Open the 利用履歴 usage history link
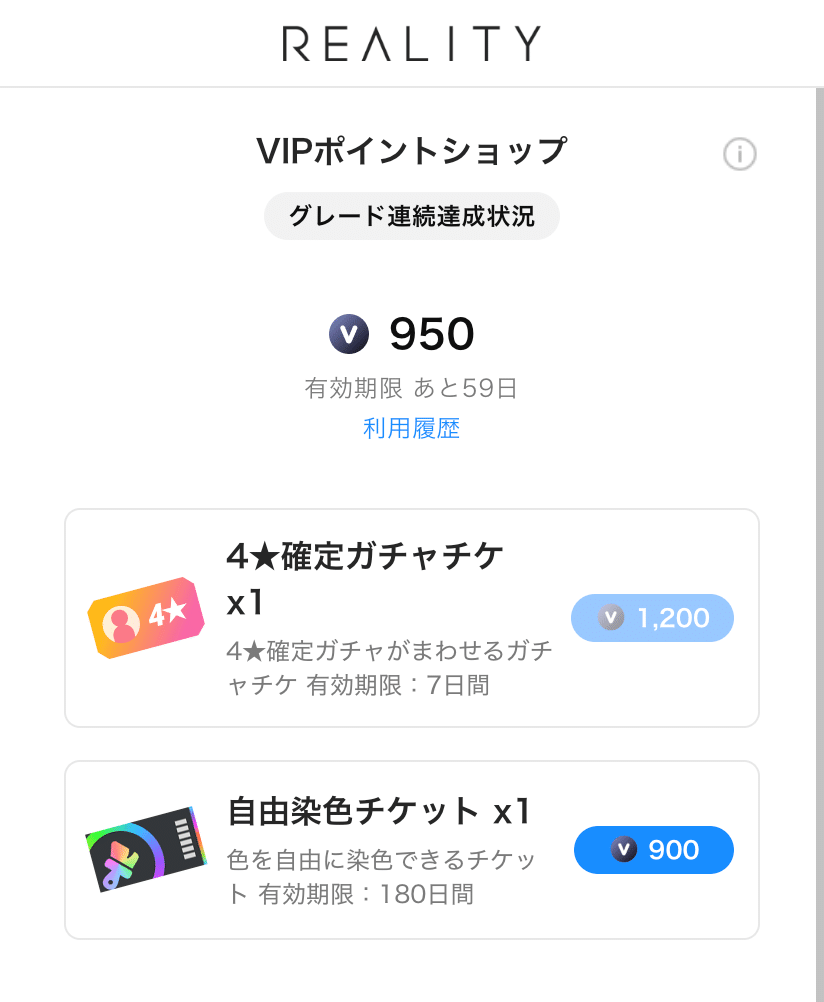 pyautogui.click(x=411, y=429)
